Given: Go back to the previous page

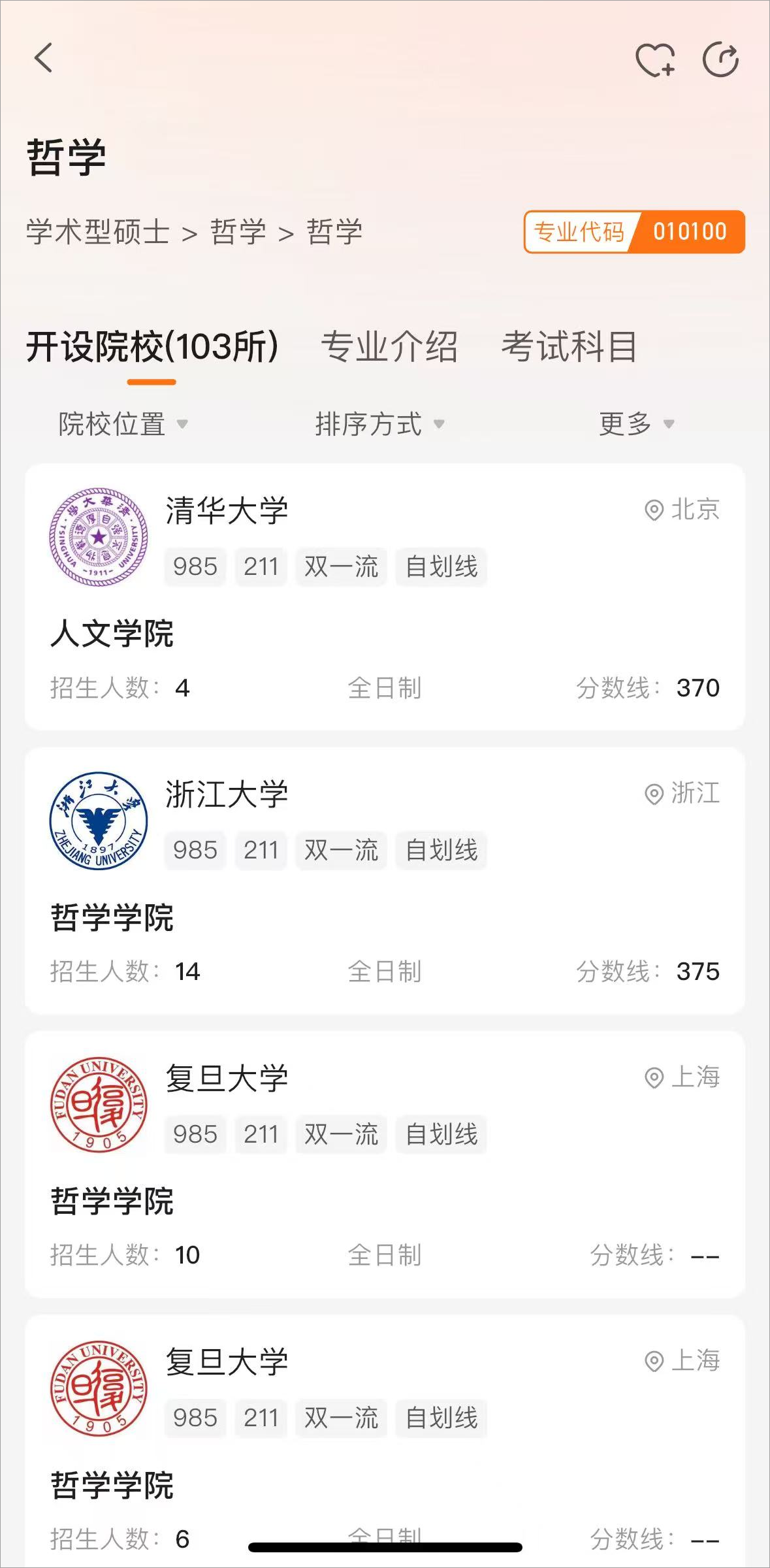Looking at the screenshot, I should [x=44, y=58].
